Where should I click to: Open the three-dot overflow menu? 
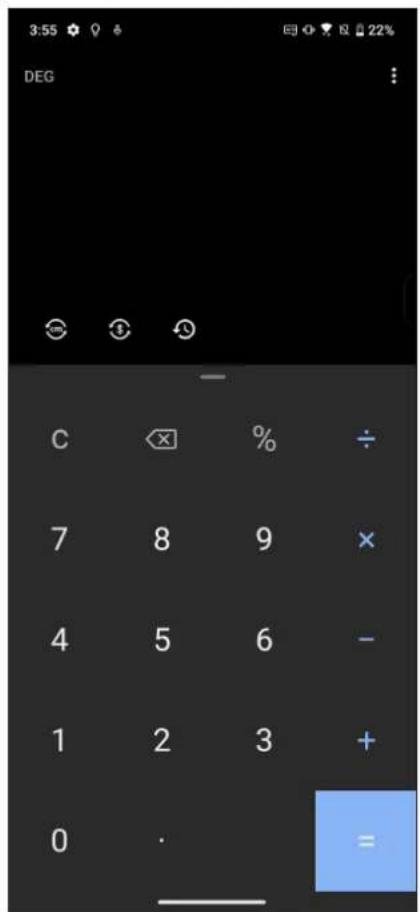(394, 76)
